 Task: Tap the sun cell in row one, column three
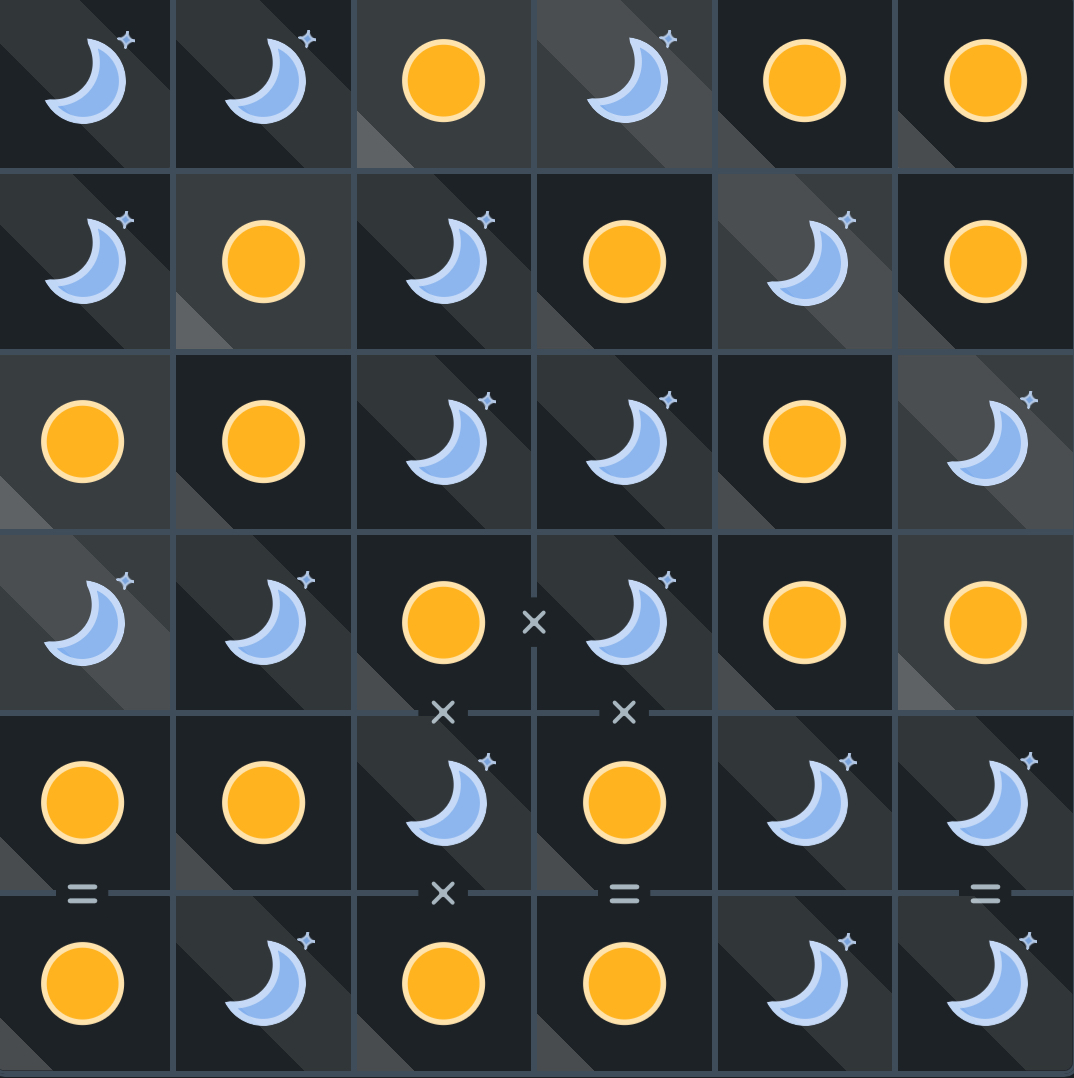click(x=443, y=81)
